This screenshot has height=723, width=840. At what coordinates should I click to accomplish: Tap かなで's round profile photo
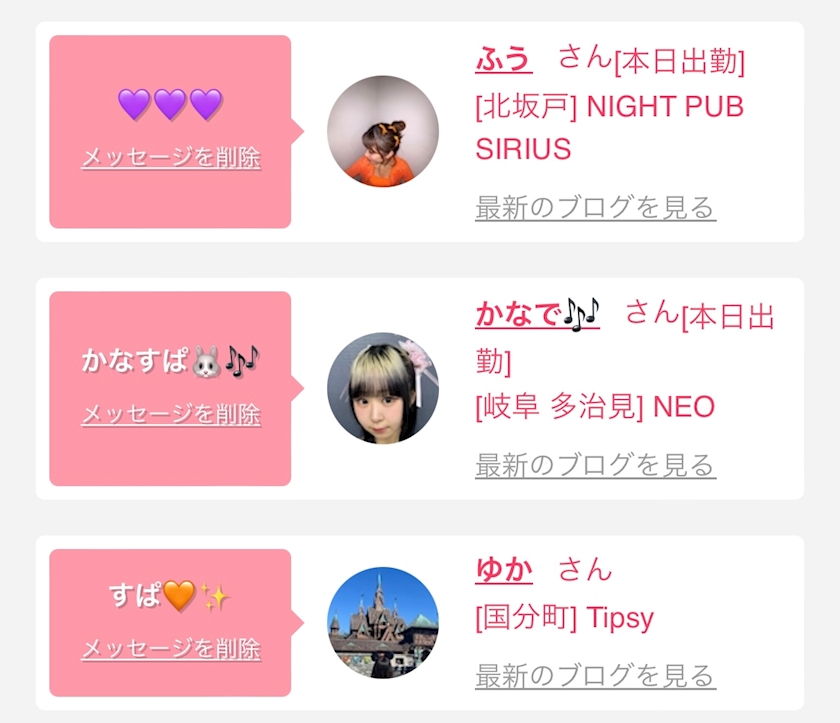point(383,388)
